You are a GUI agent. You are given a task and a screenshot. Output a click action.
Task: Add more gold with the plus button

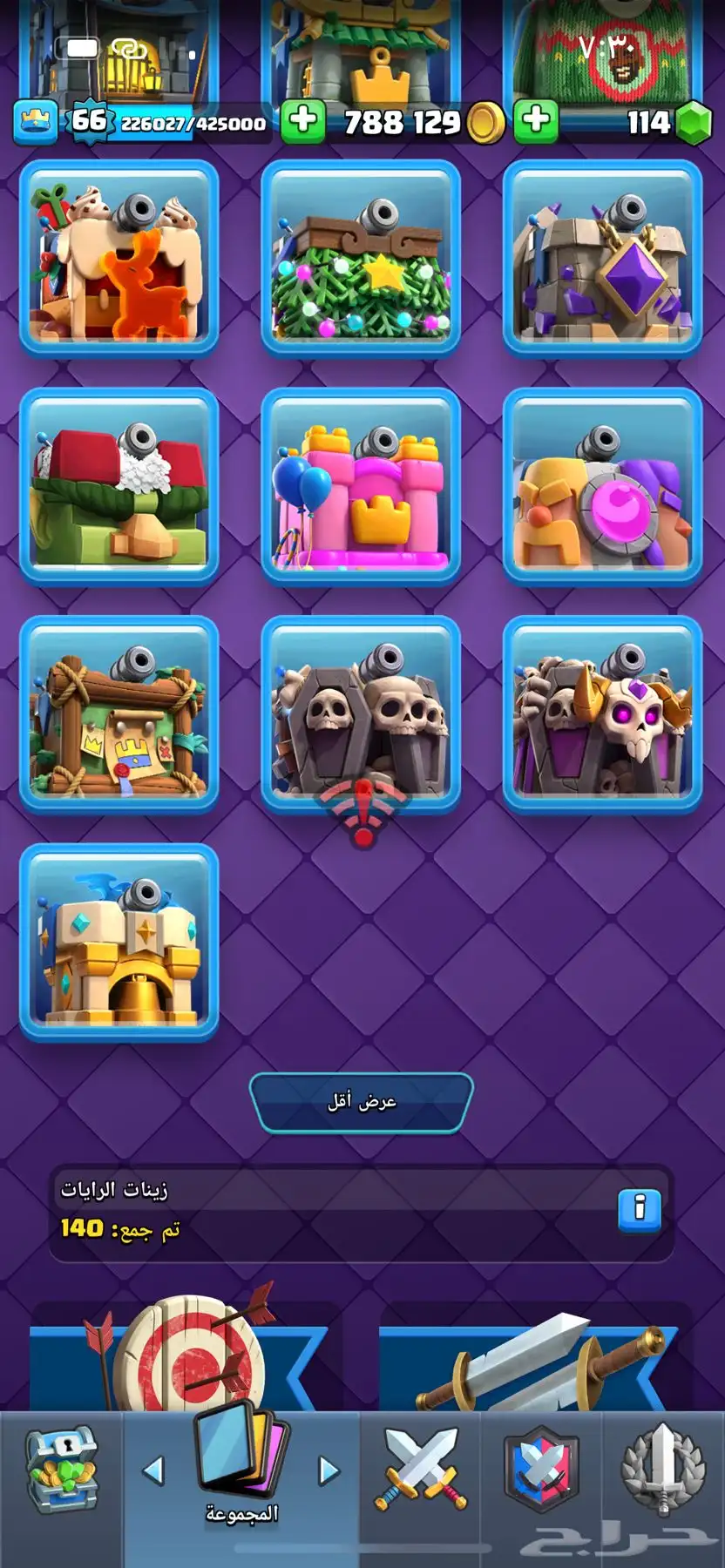point(302,121)
